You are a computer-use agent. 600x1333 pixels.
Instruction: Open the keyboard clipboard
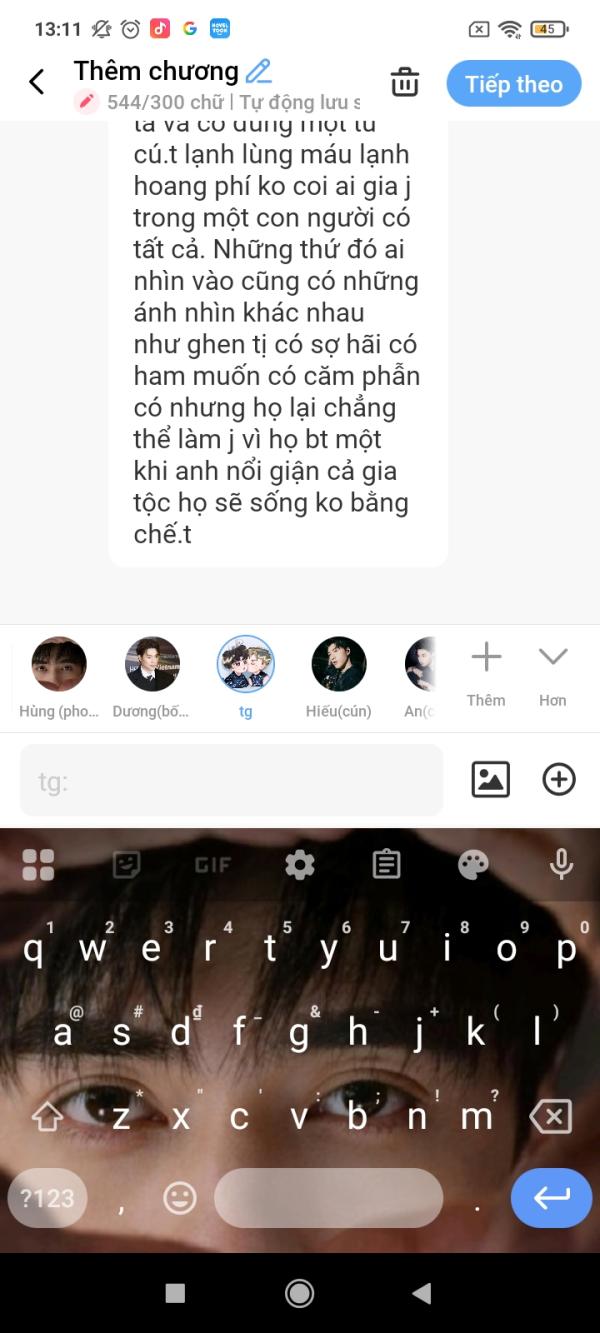coord(387,864)
